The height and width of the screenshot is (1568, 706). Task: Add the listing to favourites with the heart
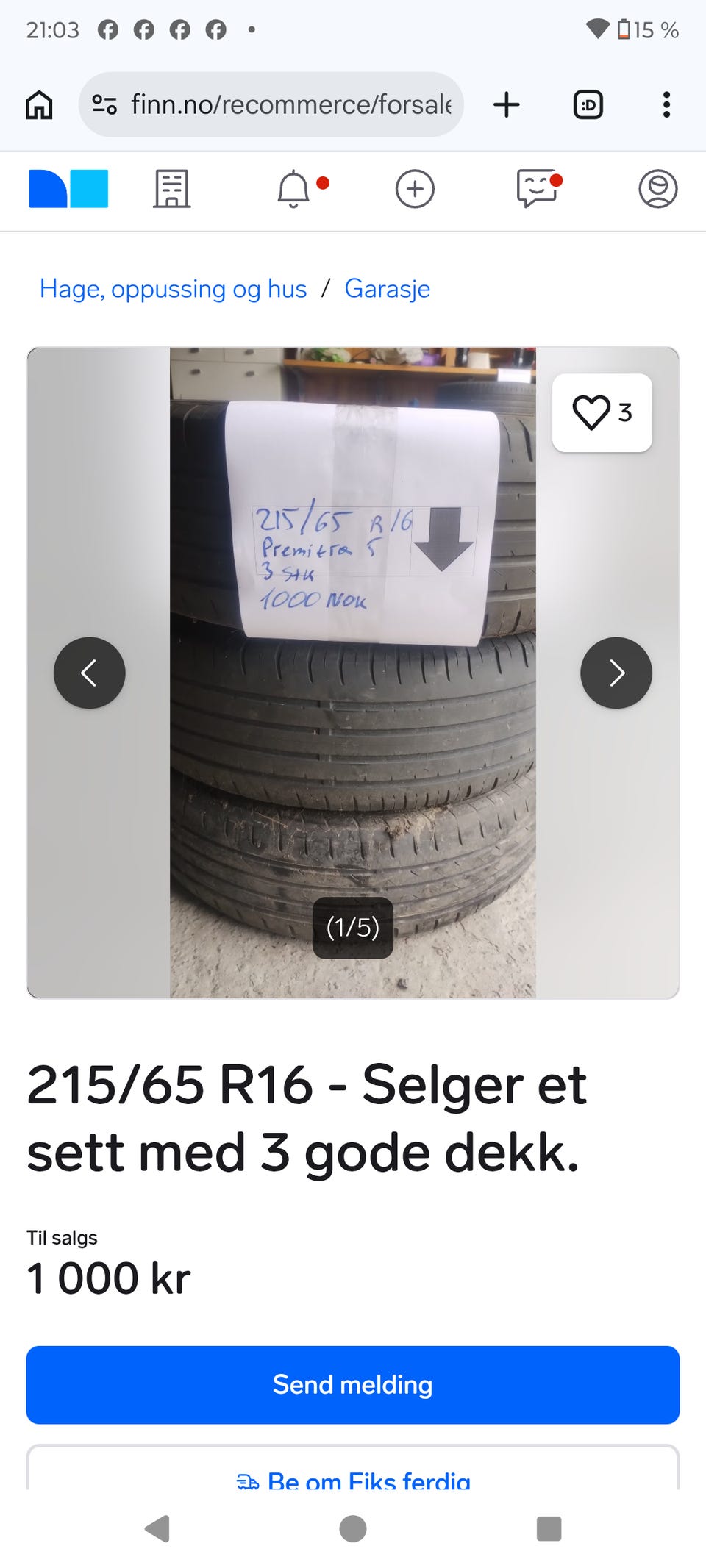point(602,412)
